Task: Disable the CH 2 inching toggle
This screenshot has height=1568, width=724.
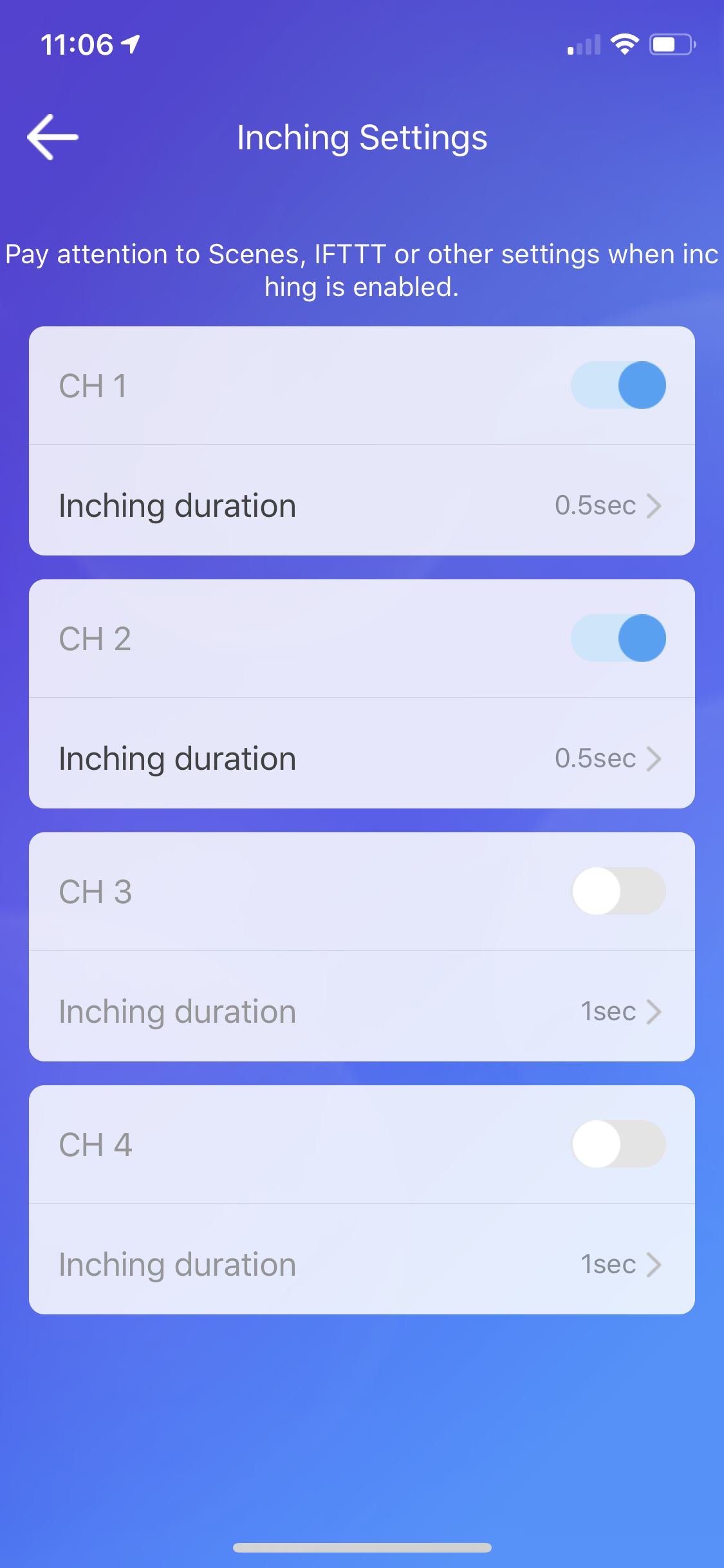Action: [x=618, y=638]
